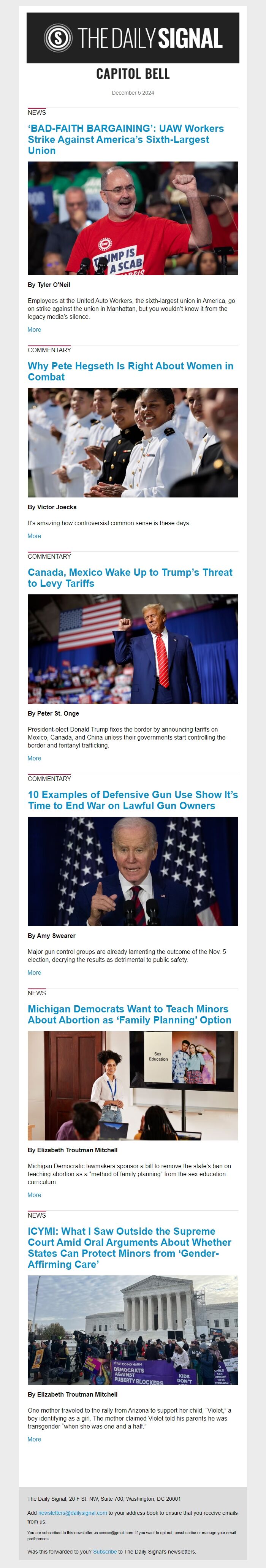Viewport: 266px width, 1568px height.
Task: Open the Canada, Mexico tariffs headline
Action: 130,578
